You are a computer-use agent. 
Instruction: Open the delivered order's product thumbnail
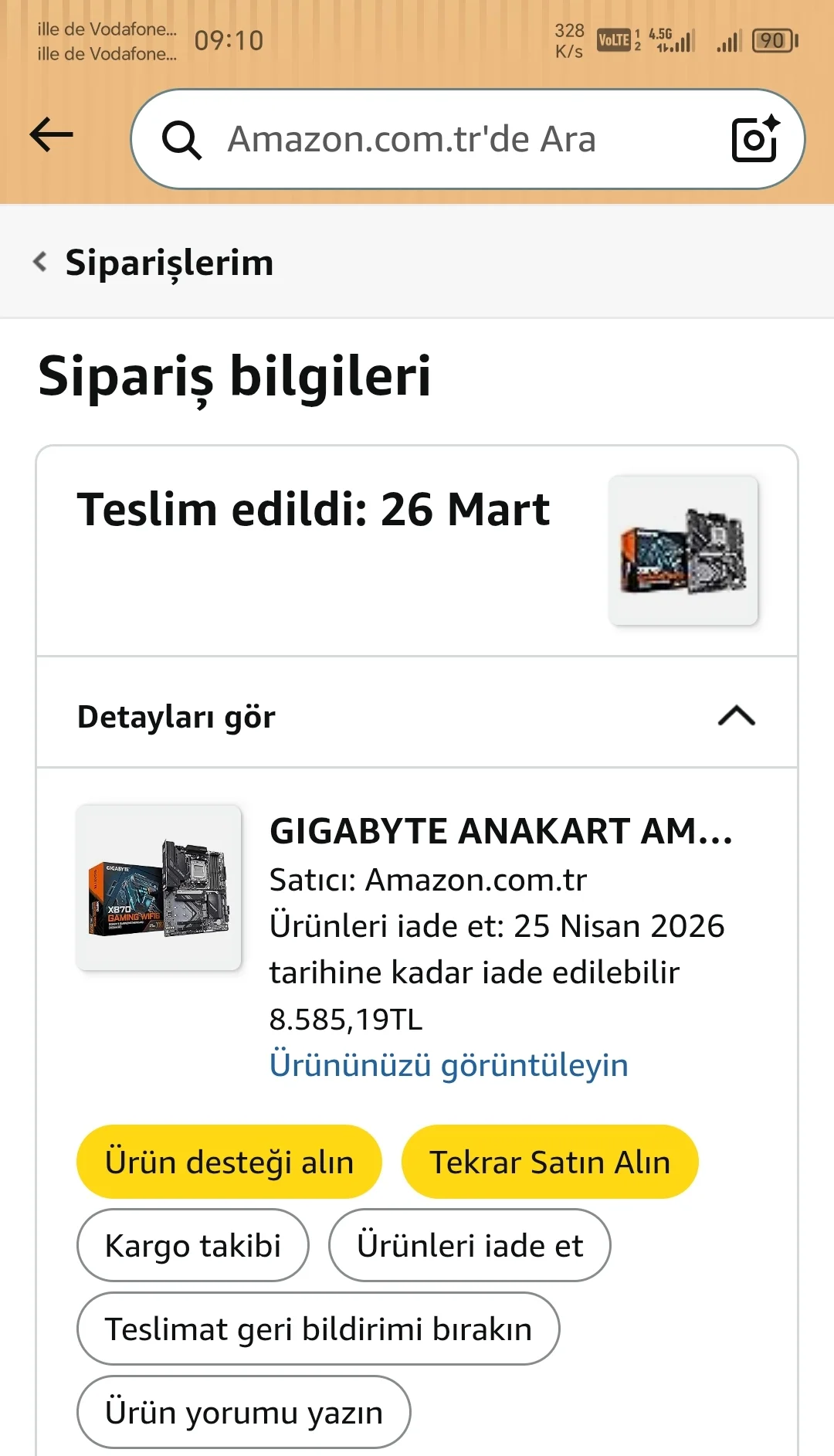coord(683,550)
